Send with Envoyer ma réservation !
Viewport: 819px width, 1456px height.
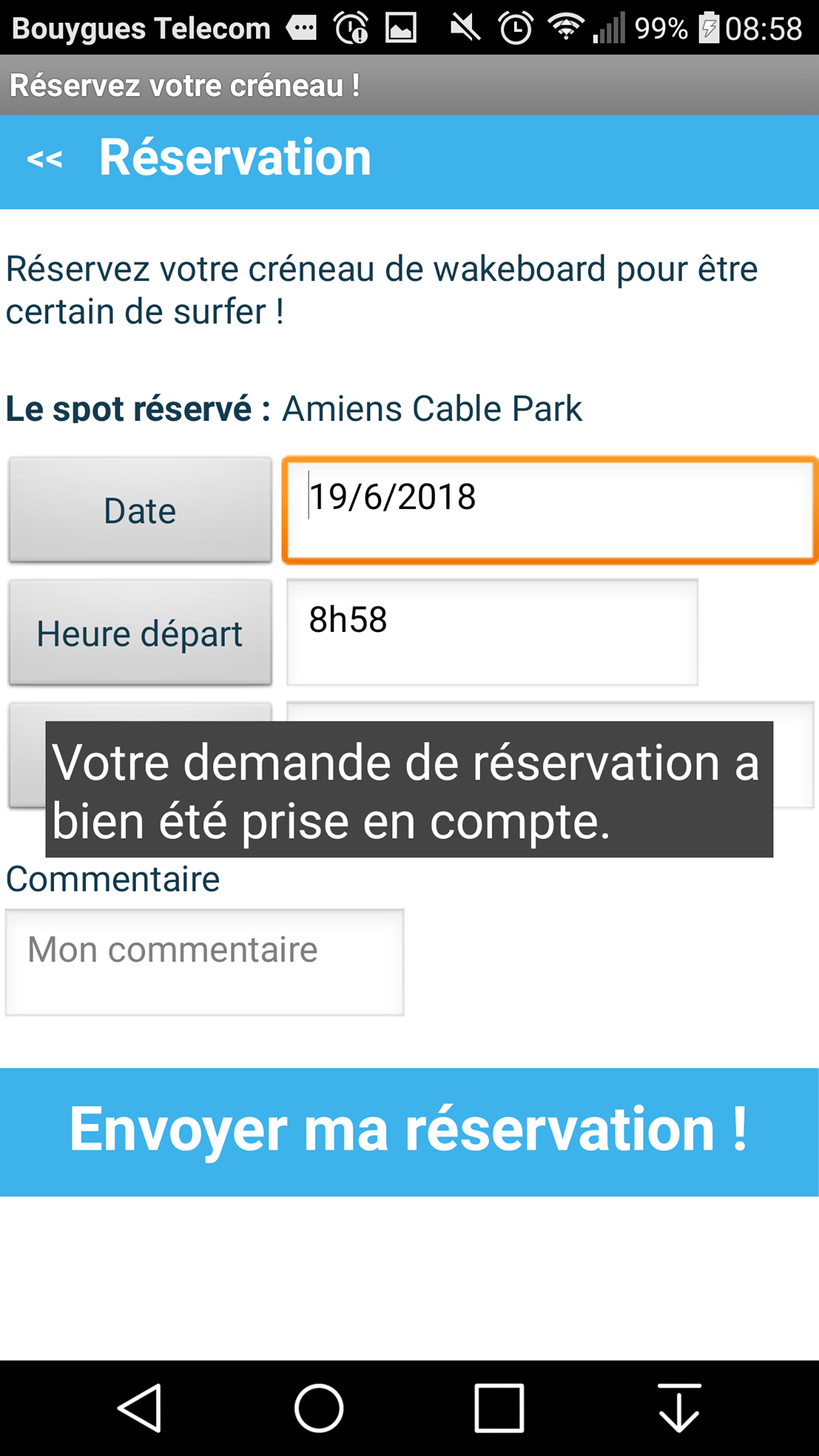coord(409,1132)
